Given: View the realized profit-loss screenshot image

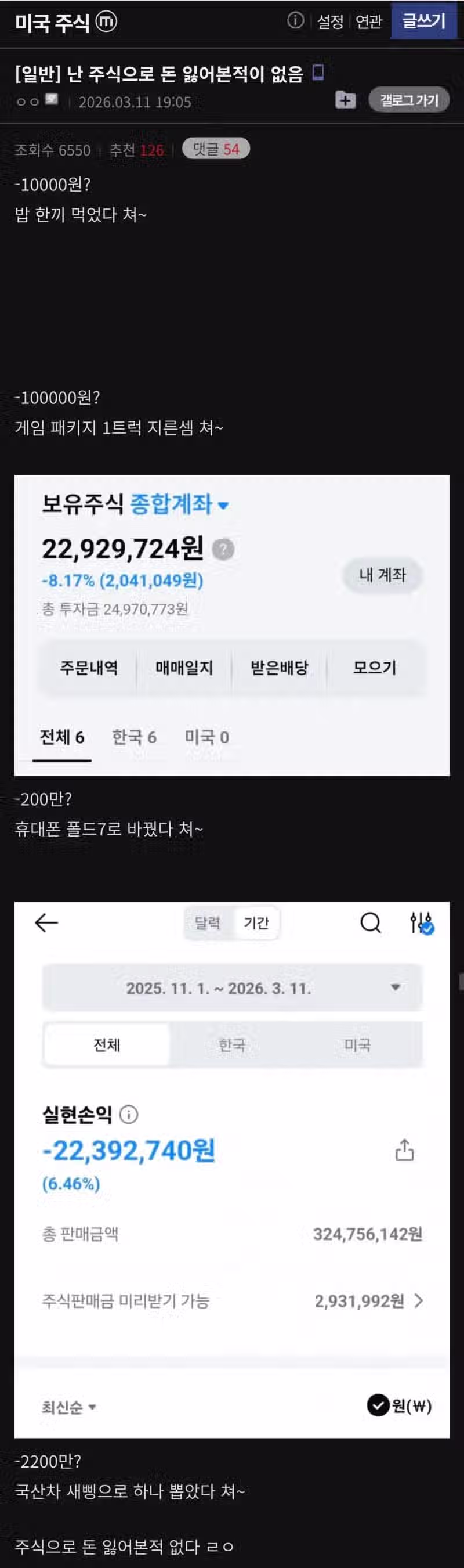Looking at the screenshot, I should tap(231, 1169).
